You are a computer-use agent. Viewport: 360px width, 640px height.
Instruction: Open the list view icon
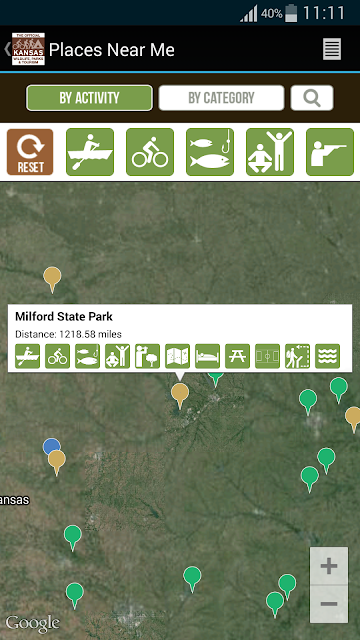(332, 49)
